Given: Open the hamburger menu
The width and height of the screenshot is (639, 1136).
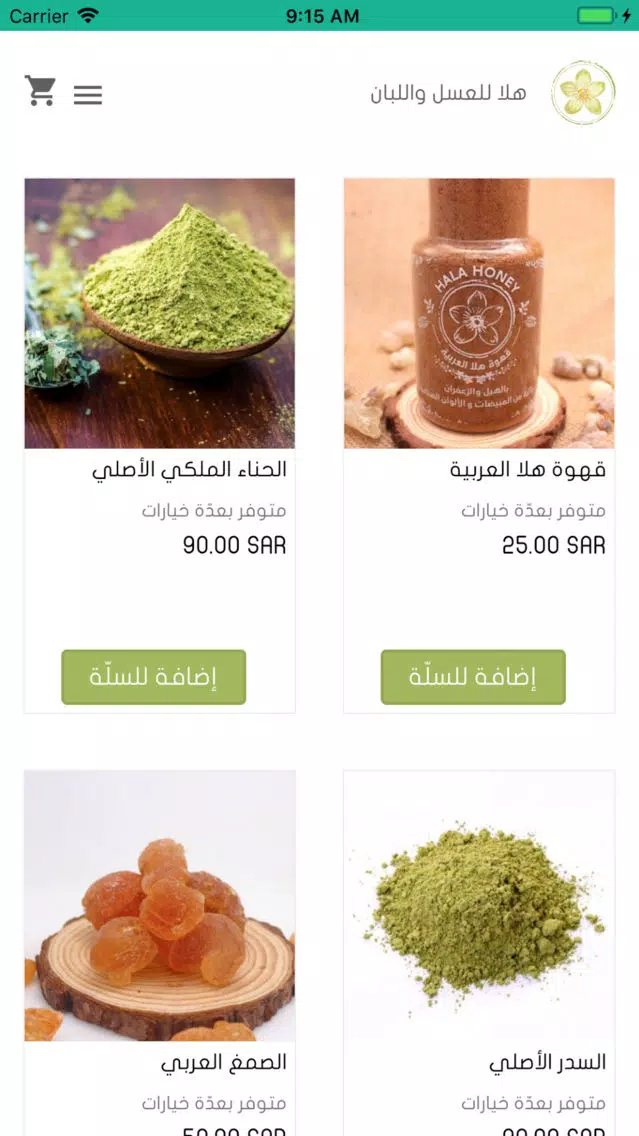Looking at the screenshot, I should 88,95.
